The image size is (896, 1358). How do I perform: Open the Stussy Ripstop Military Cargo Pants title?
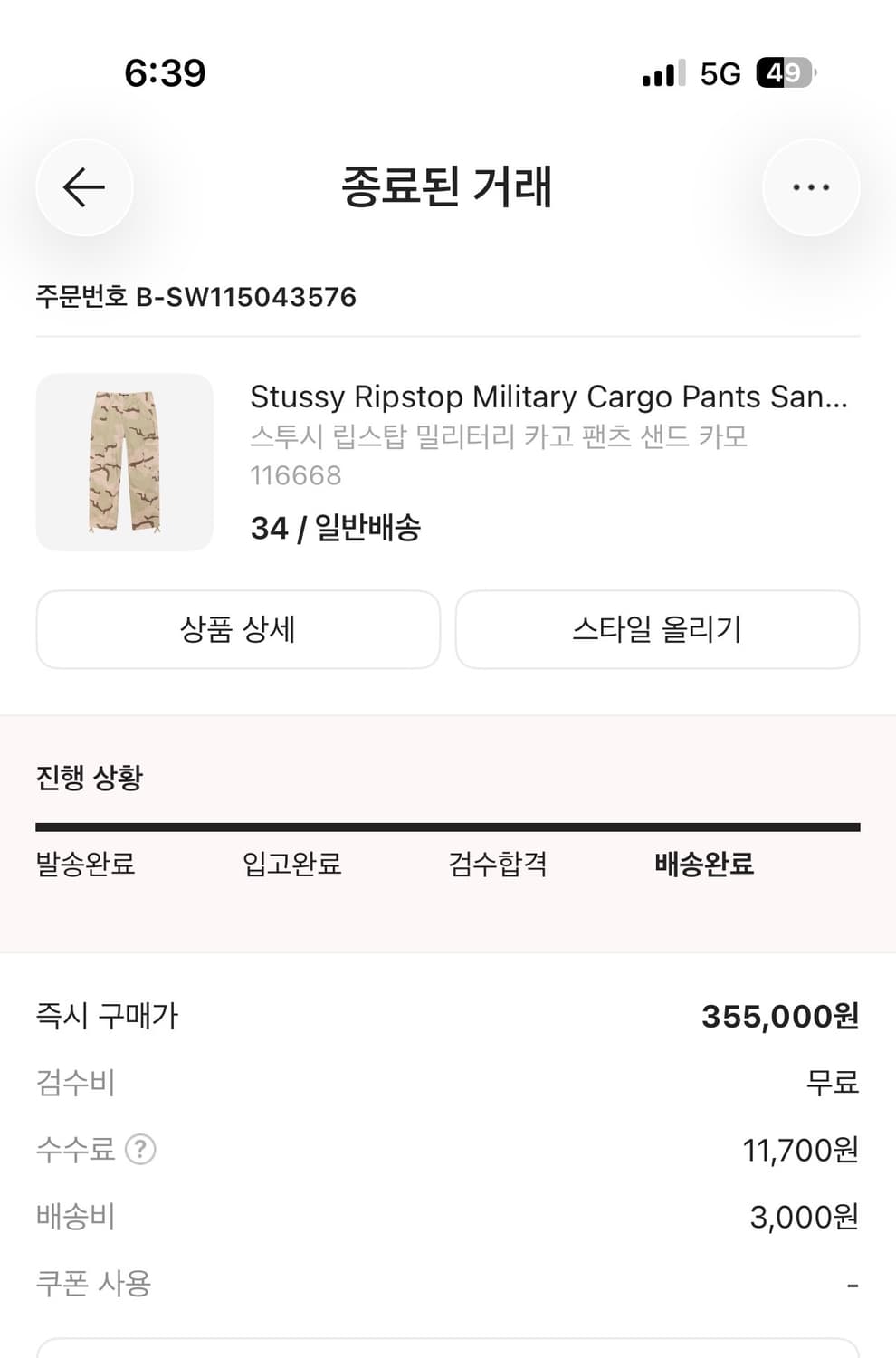click(549, 397)
